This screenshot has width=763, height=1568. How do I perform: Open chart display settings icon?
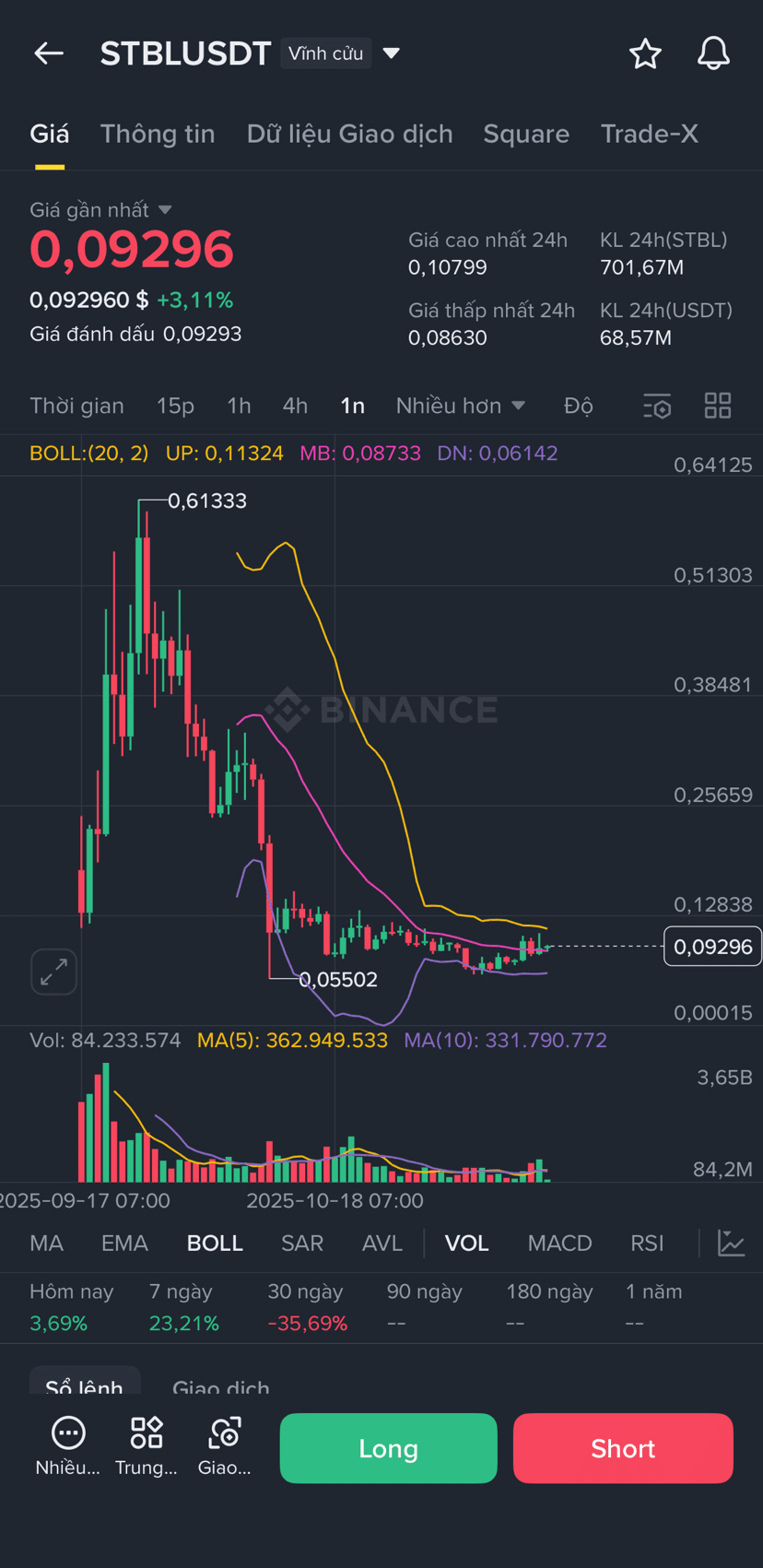click(657, 406)
